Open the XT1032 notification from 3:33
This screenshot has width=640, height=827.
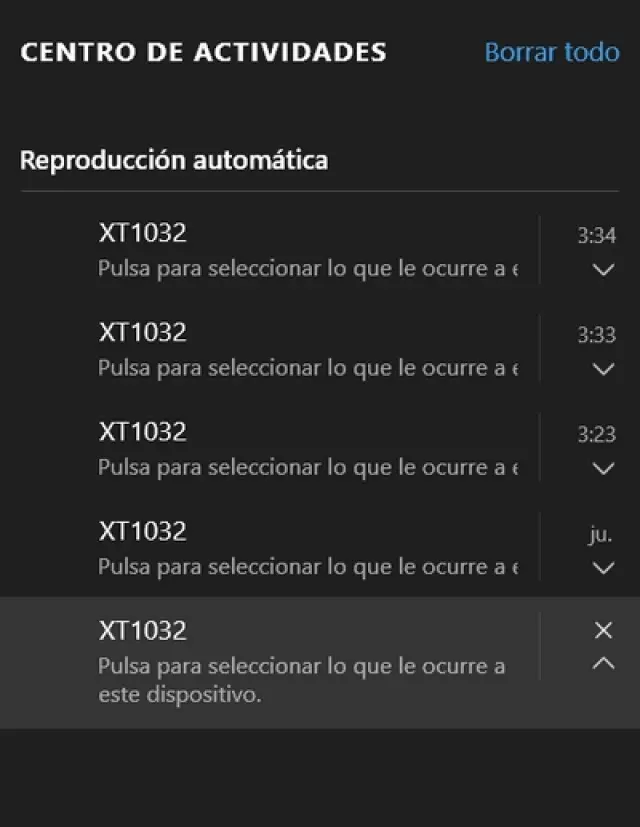tap(308, 349)
